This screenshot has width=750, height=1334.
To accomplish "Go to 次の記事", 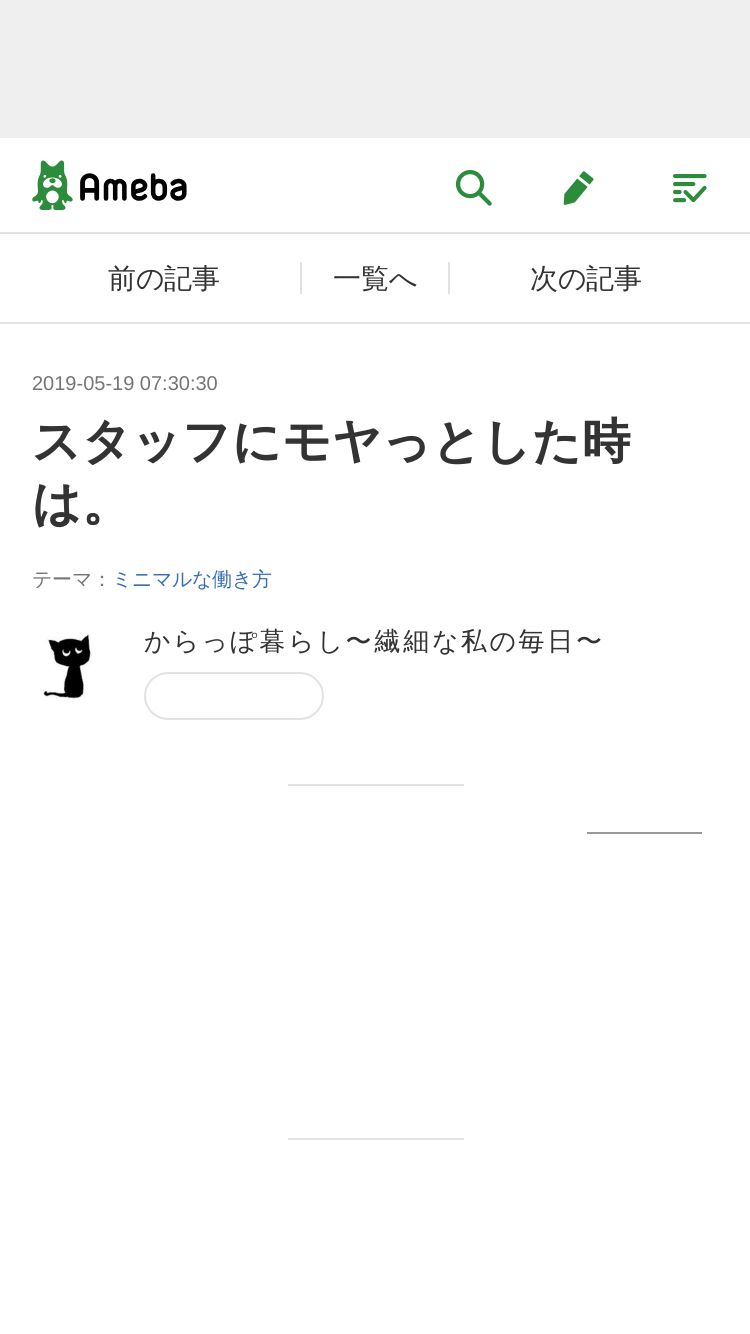I will click(585, 278).
